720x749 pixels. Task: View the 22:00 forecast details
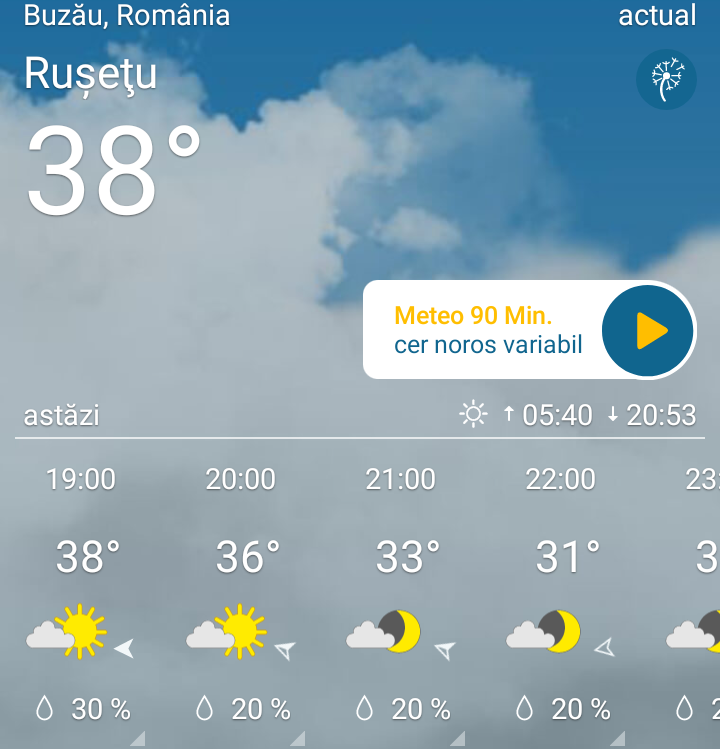point(561,595)
